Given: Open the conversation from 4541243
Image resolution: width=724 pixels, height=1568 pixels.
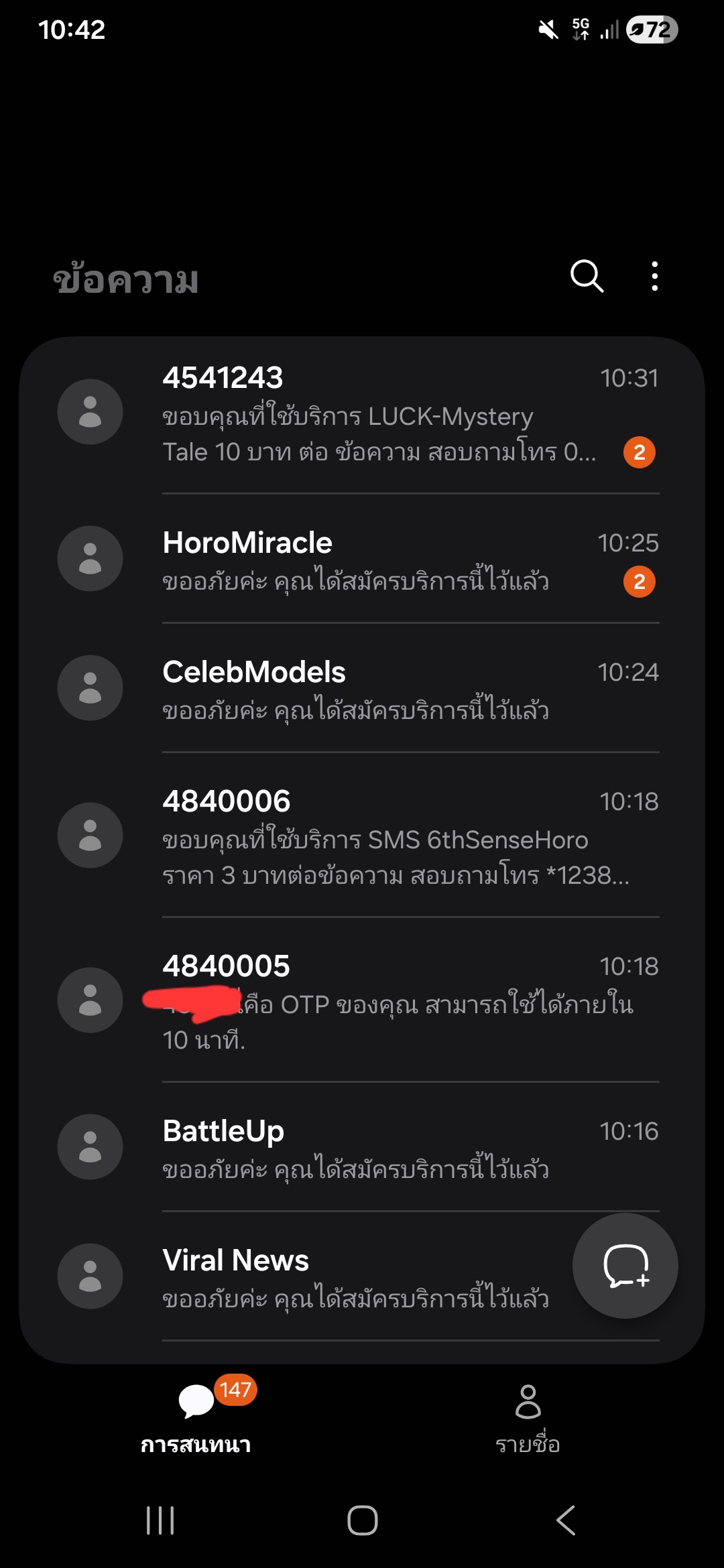Looking at the screenshot, I should (x=362, y=415).
